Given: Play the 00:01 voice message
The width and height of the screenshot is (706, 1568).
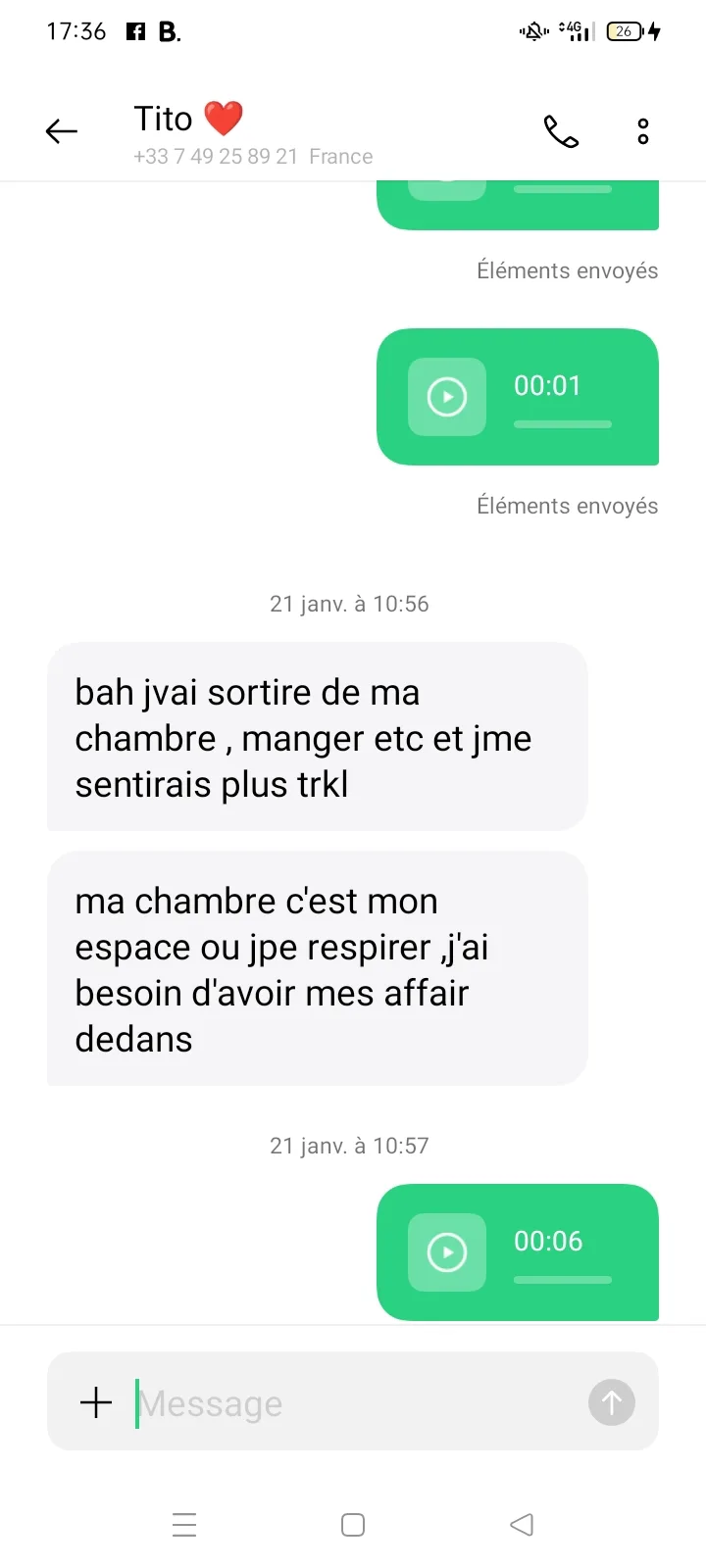Looking at the screenshot, I should tap(447, 397).
